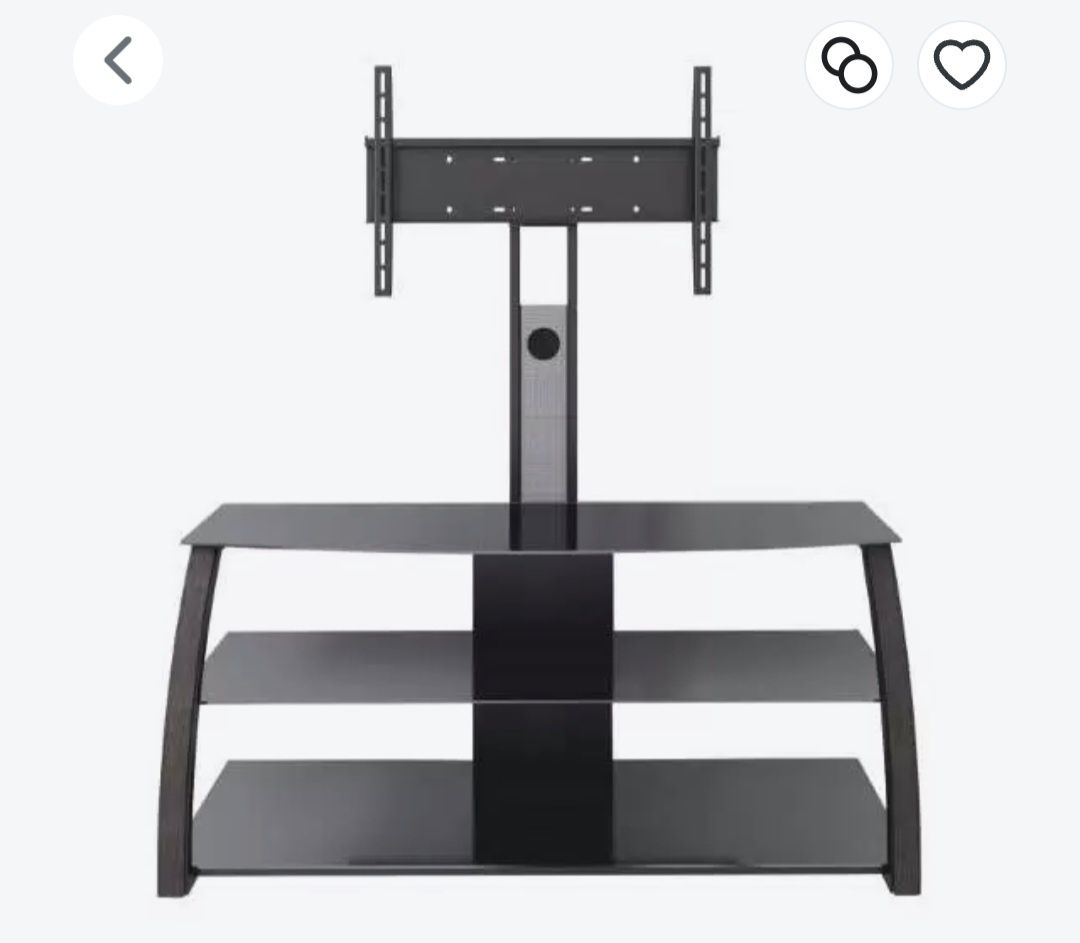Find similar items with the overlapping circles icon

click(849, 65)
